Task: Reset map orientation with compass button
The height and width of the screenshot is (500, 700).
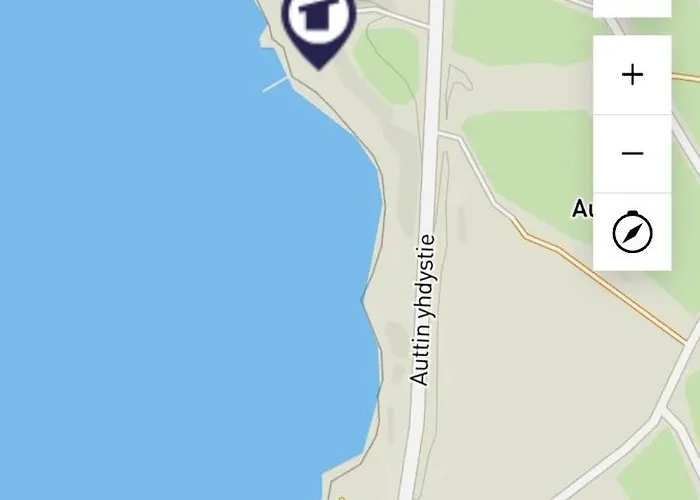Action: coord(632,232)
